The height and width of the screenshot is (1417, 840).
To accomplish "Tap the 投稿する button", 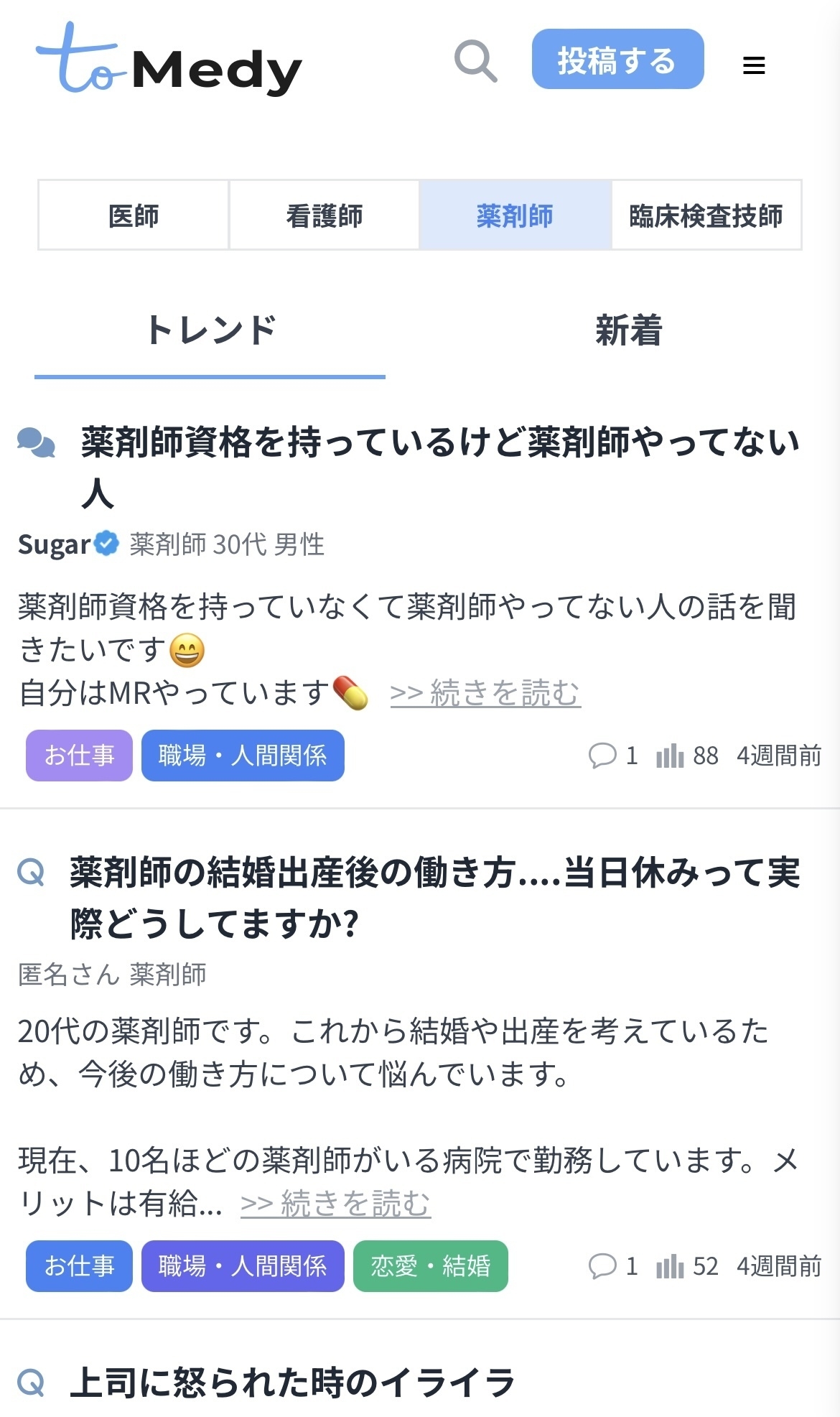I will 617,60.
